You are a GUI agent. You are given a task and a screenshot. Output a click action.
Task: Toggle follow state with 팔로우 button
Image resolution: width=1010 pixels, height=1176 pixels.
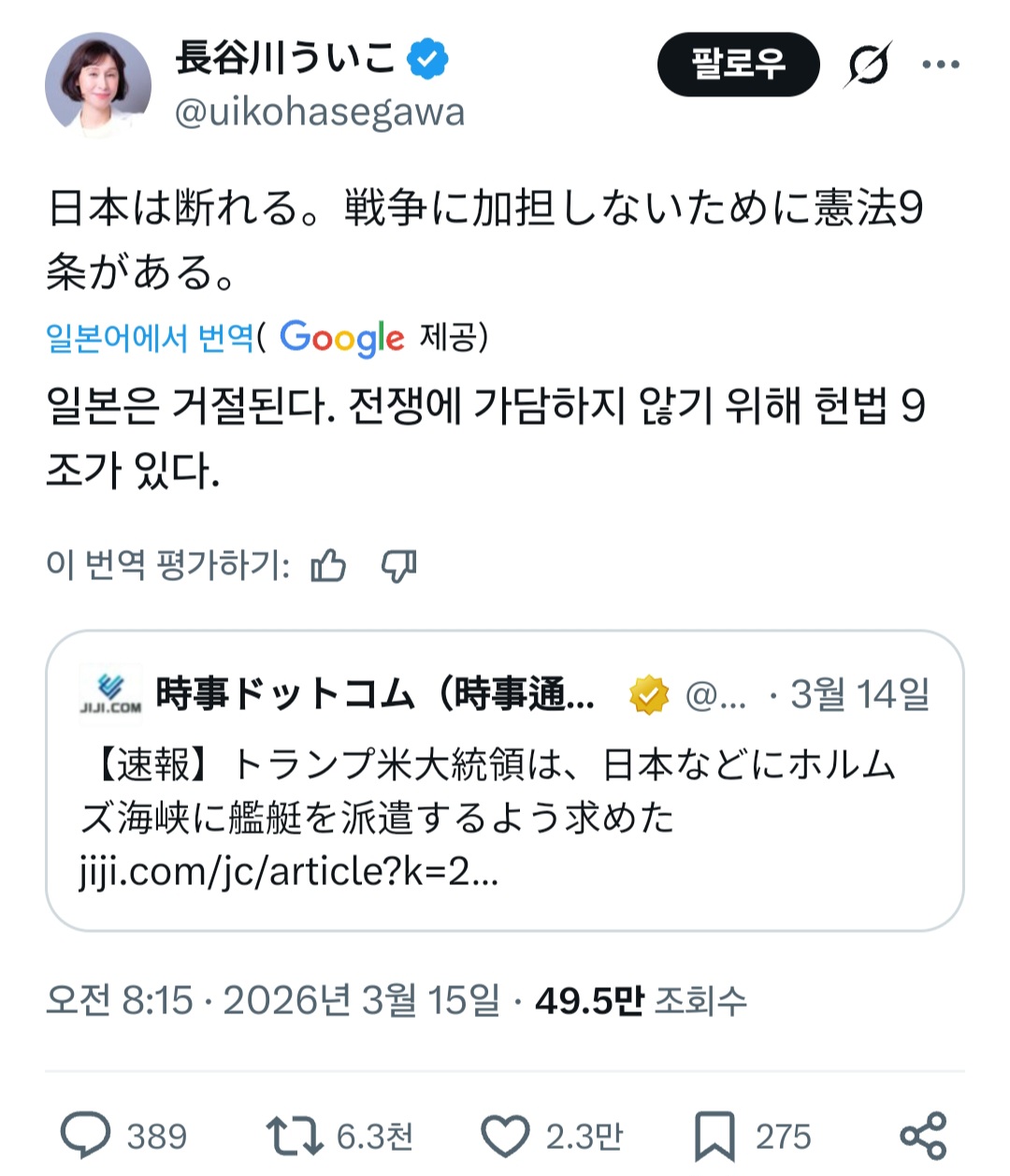pos(739,65)
